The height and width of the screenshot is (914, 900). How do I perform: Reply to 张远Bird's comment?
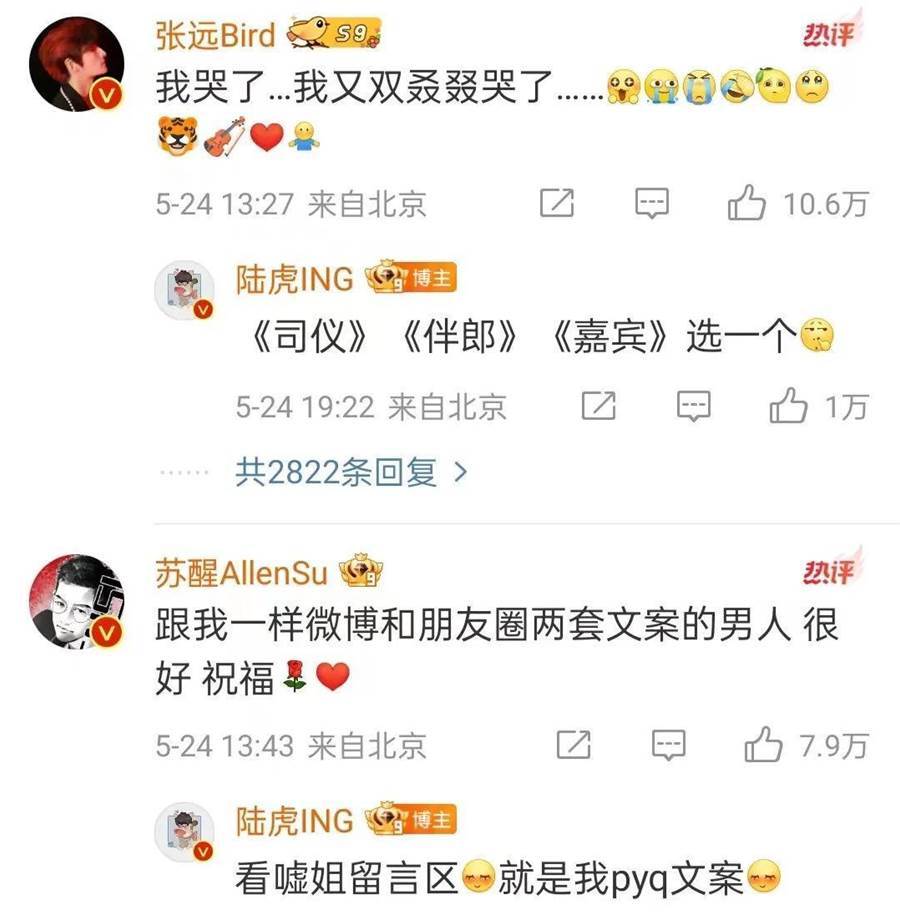(652, 204)
